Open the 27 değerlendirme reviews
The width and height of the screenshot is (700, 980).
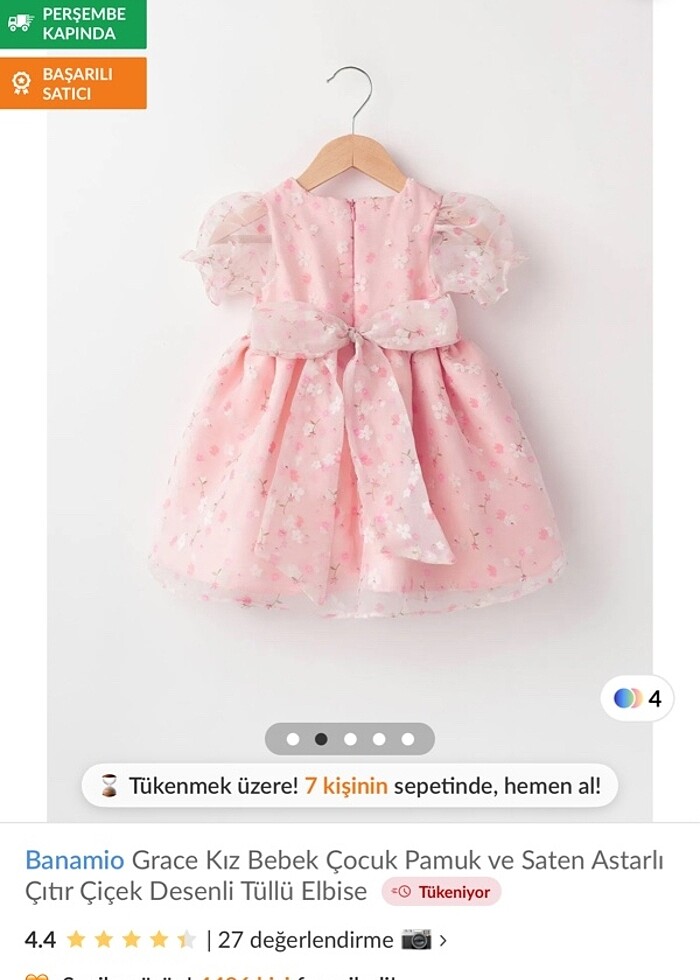pyautogui.click(x=306, y=940)
